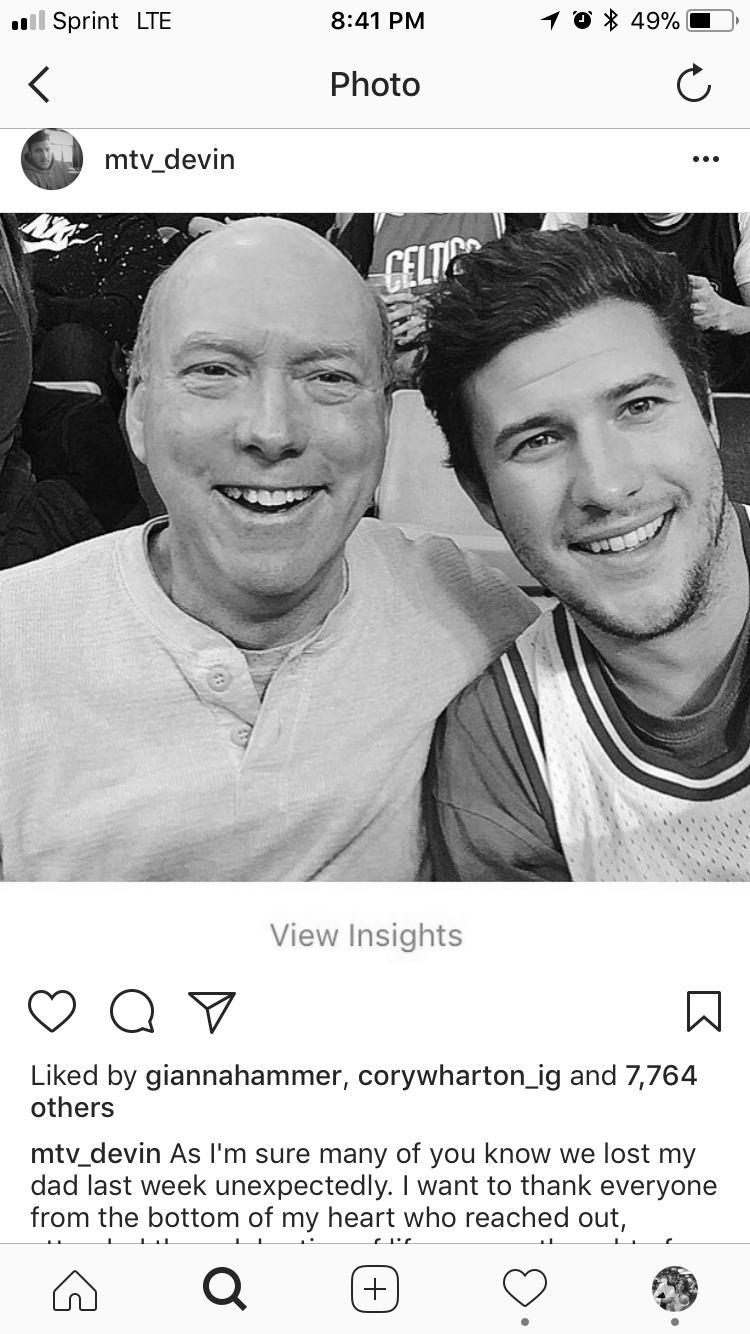Go to your Profile tab

674,1289
